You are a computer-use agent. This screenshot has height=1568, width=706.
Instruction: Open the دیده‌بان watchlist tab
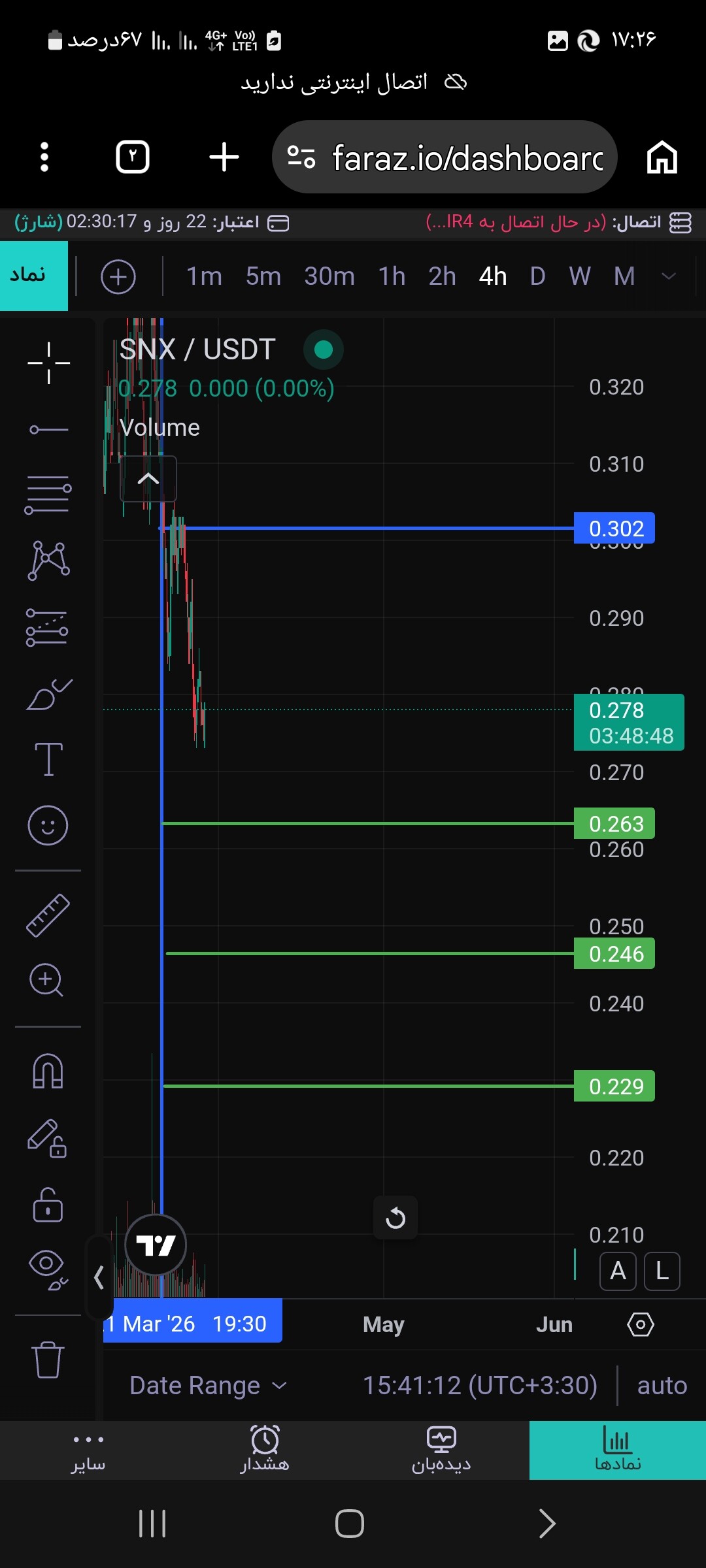(441, 1450)
